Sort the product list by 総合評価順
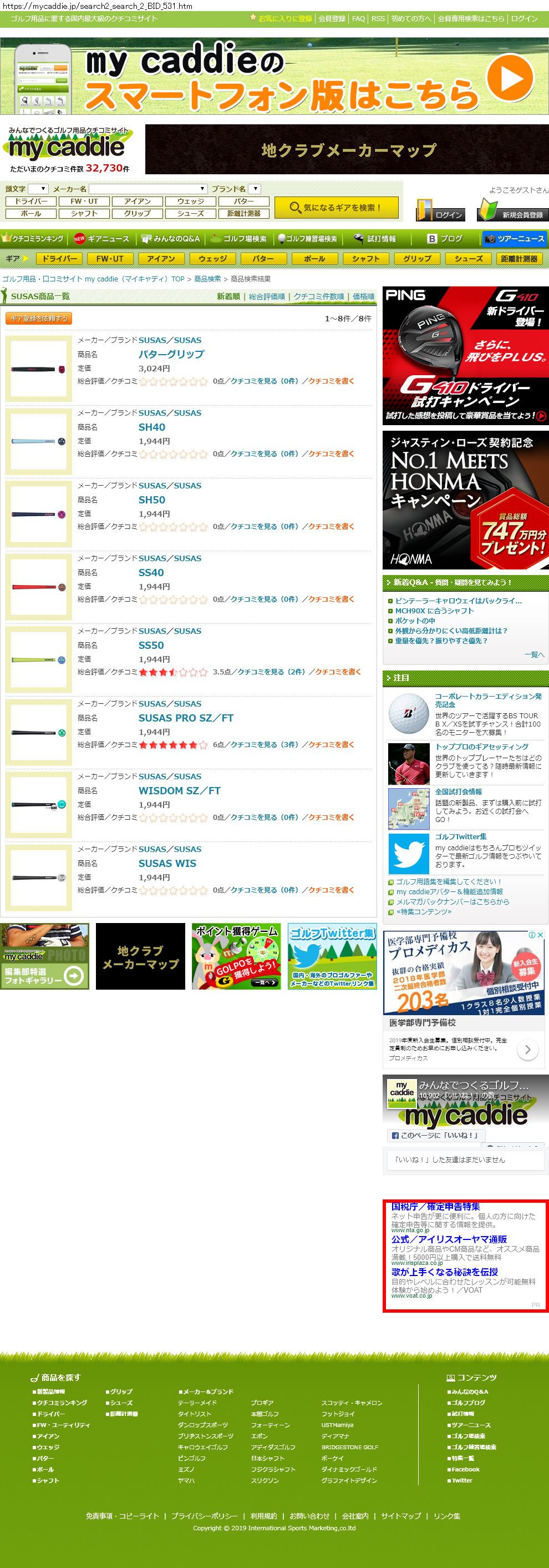 click(x=266, y=296)
